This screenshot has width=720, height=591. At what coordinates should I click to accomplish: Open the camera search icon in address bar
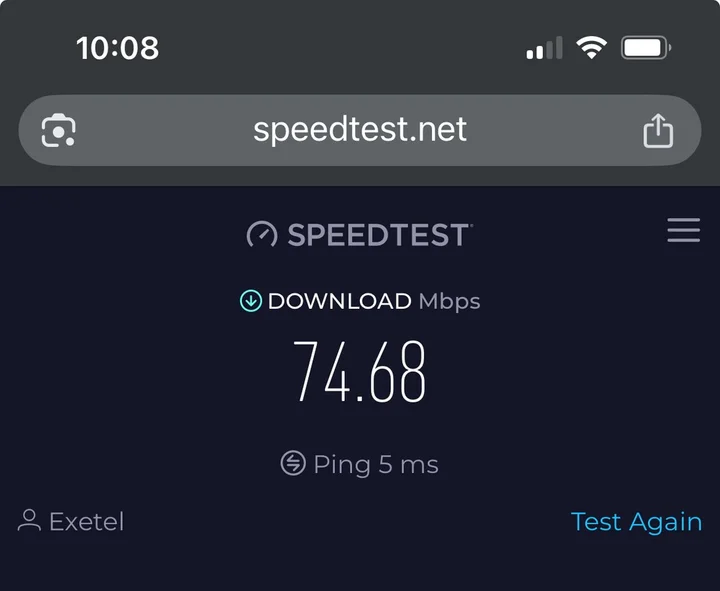[x=59, y=131]
